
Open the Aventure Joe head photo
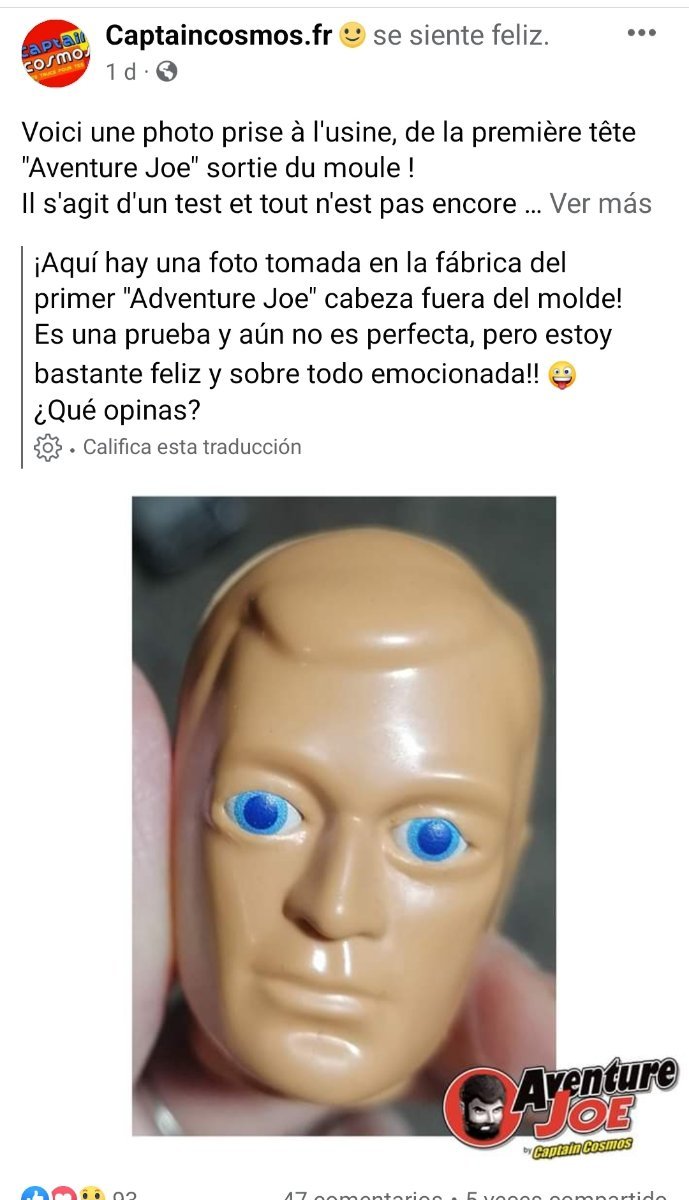343,815
